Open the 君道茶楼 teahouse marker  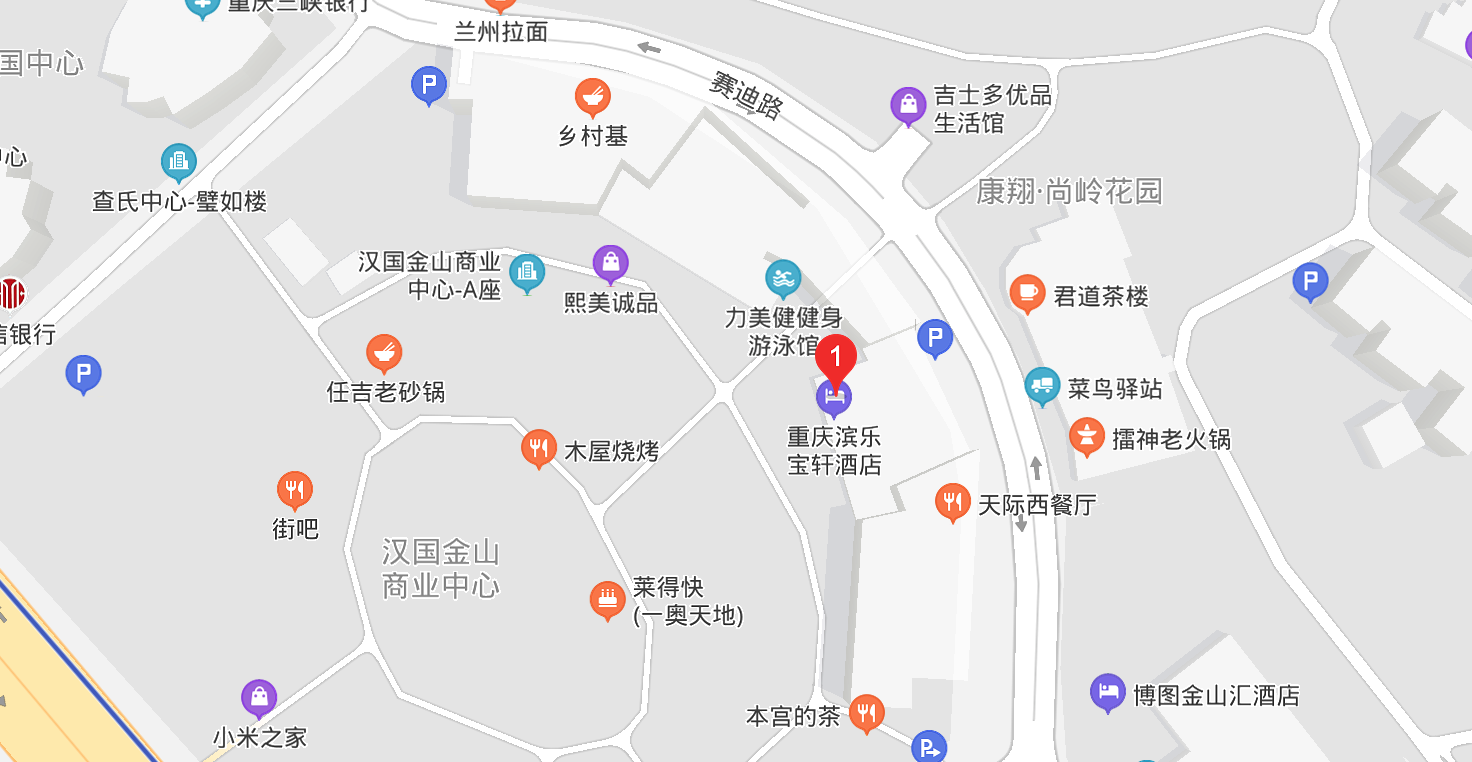pos(1027,293)
